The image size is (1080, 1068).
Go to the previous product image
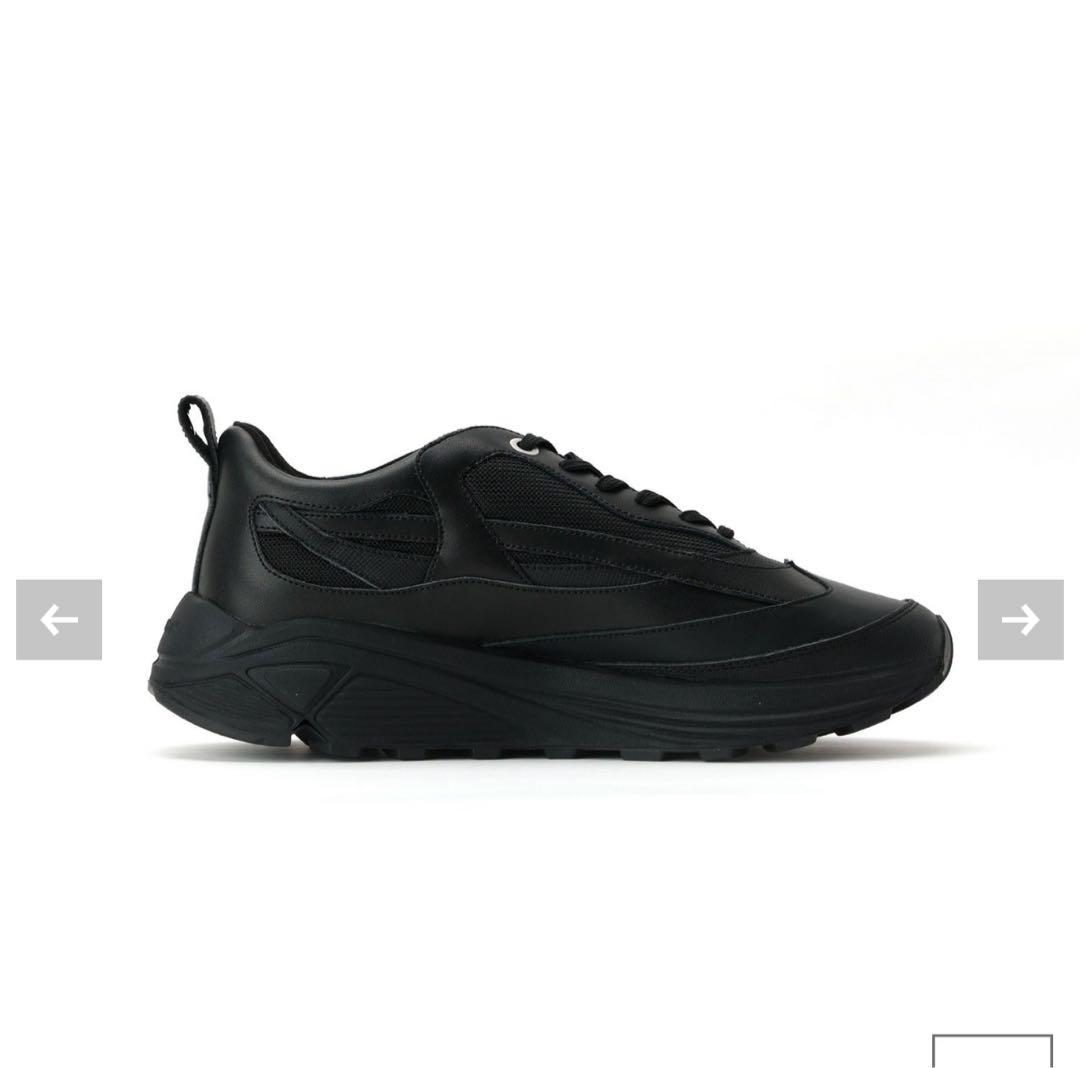tap(58, 620)
